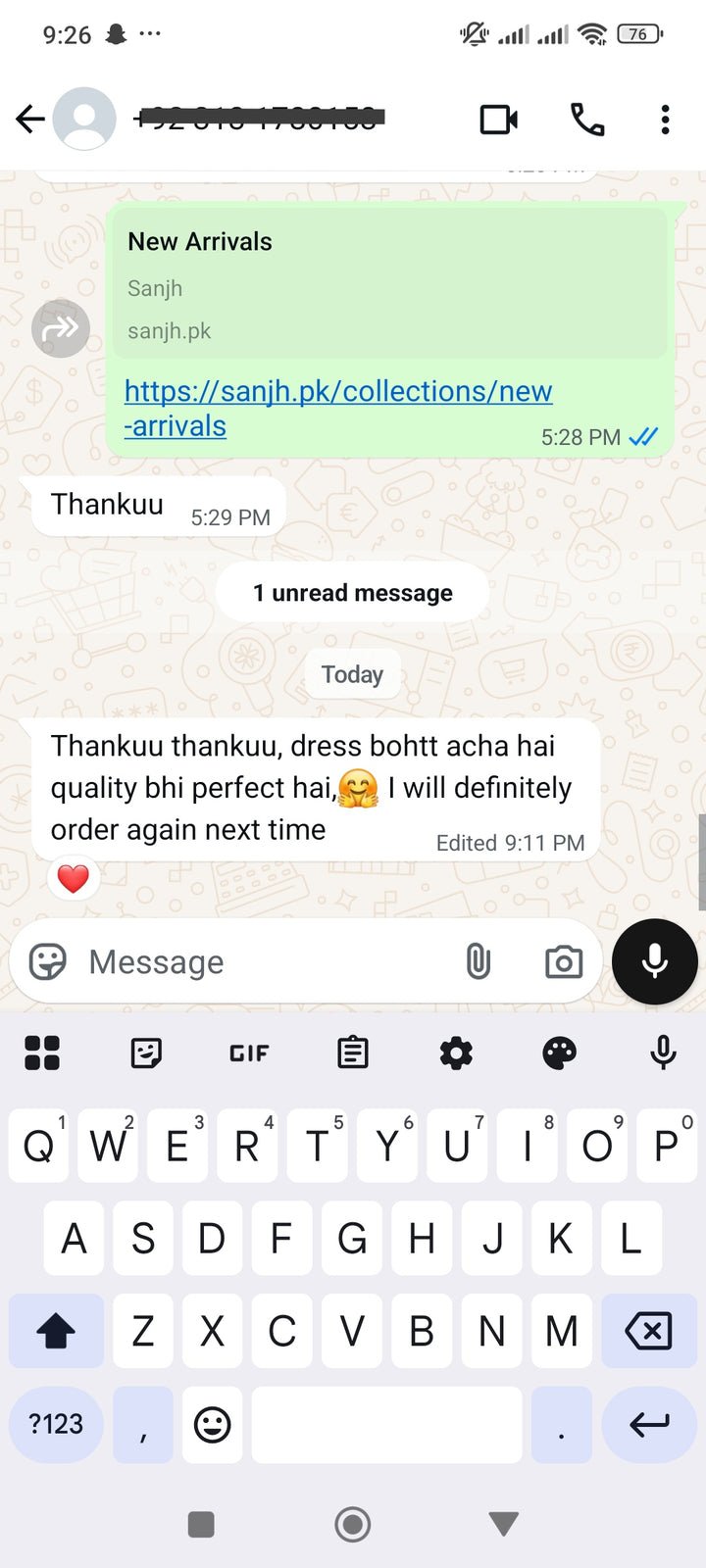
Task: Record a voice message with the mic button
Action: pos(654,961)
